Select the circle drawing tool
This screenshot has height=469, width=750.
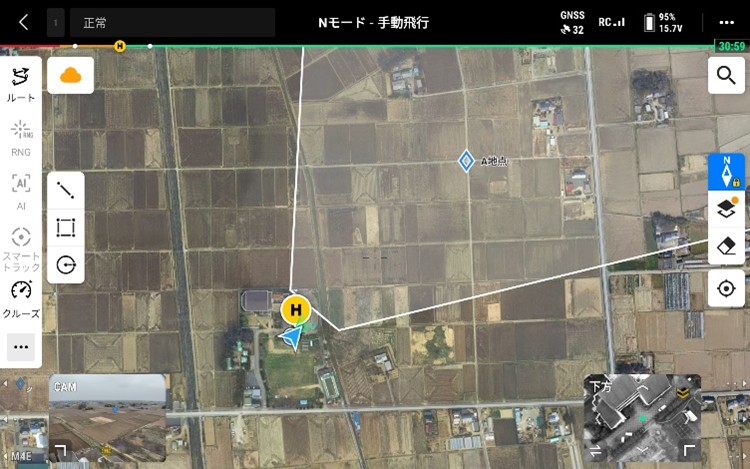tap(66, 265)
